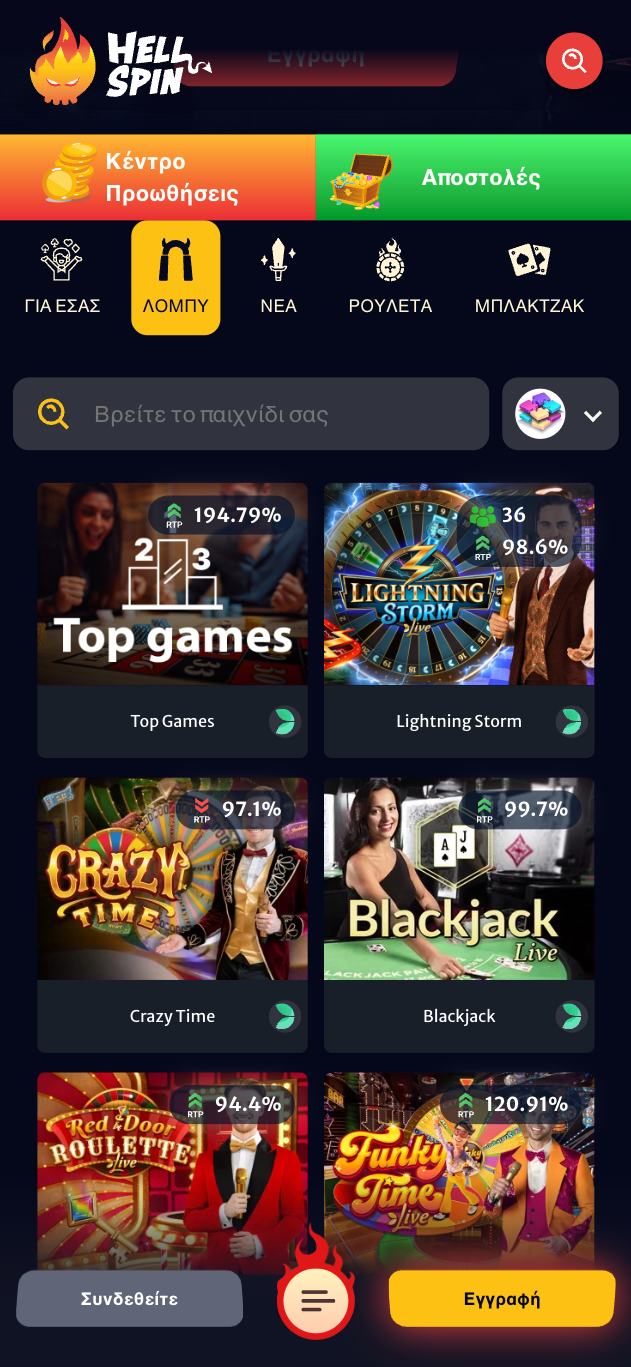This screenshot has width=631, height=1367.
Task: Switch to the ΓΙΑ ΕΣΑΣ tab
Action: [62, 278]
